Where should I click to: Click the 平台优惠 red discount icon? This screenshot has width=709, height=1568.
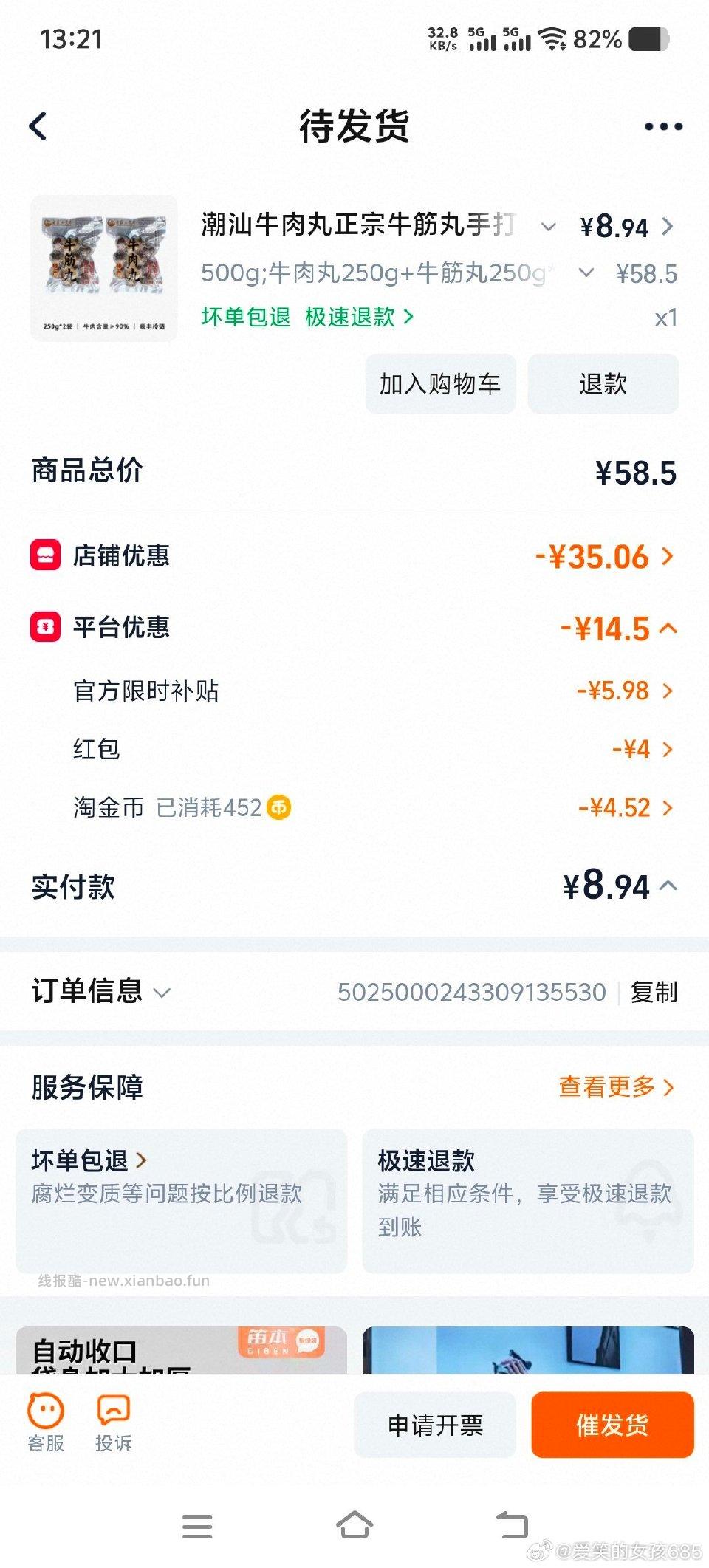[x=44, y=628]
